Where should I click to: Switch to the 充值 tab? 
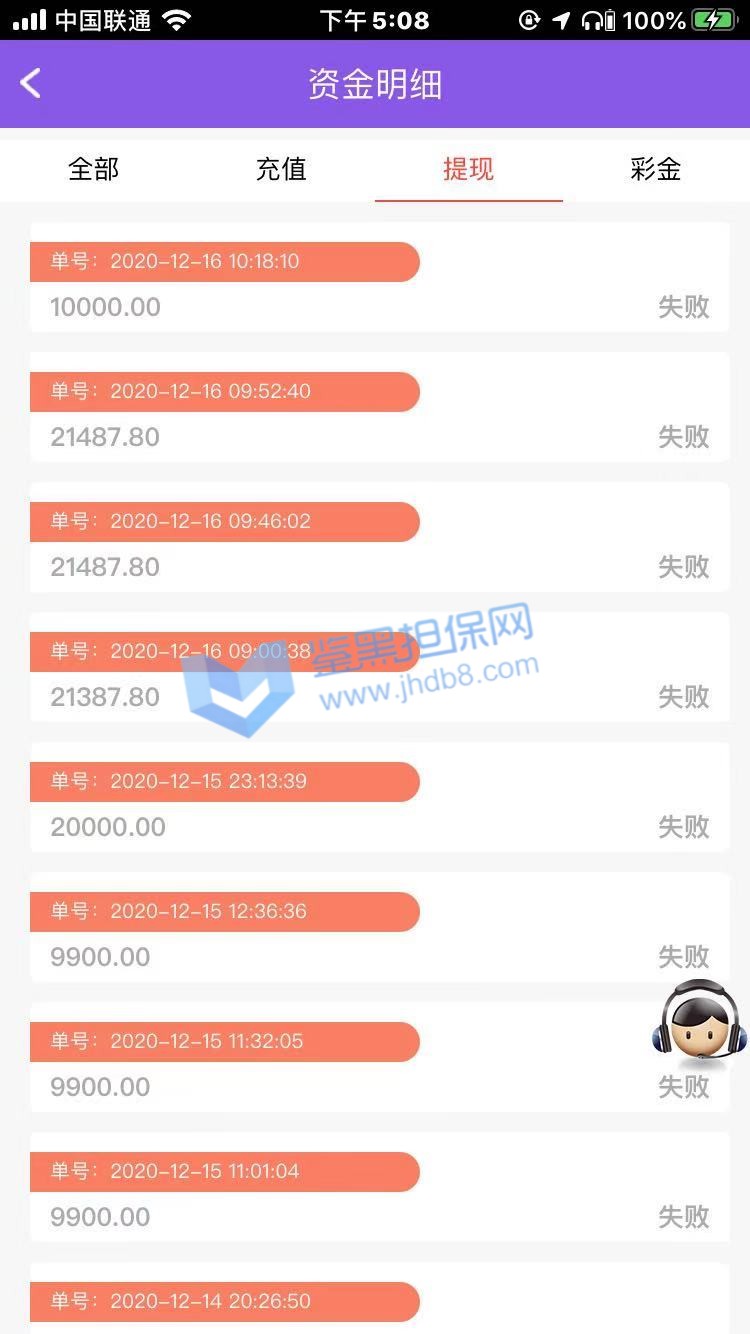281,169
